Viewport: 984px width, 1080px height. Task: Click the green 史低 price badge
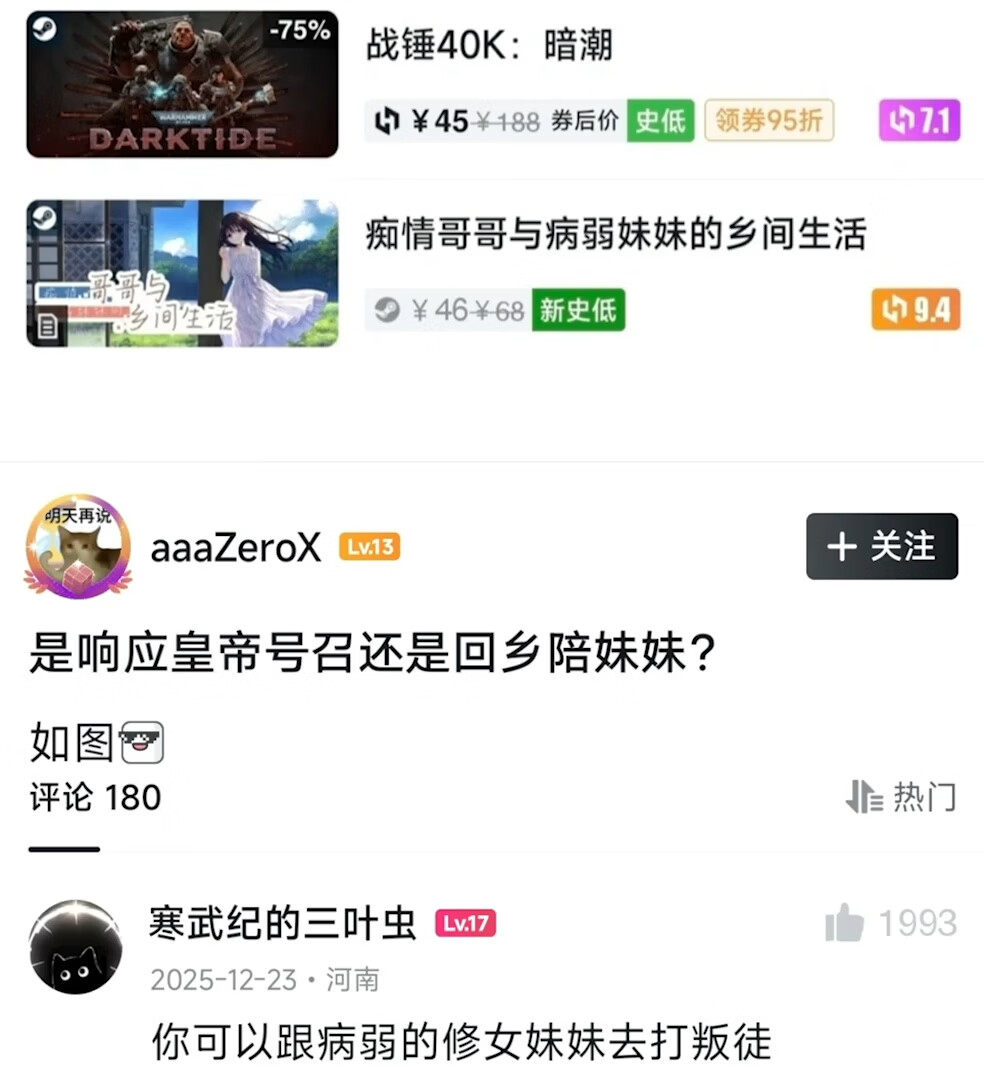pos(659,120)
